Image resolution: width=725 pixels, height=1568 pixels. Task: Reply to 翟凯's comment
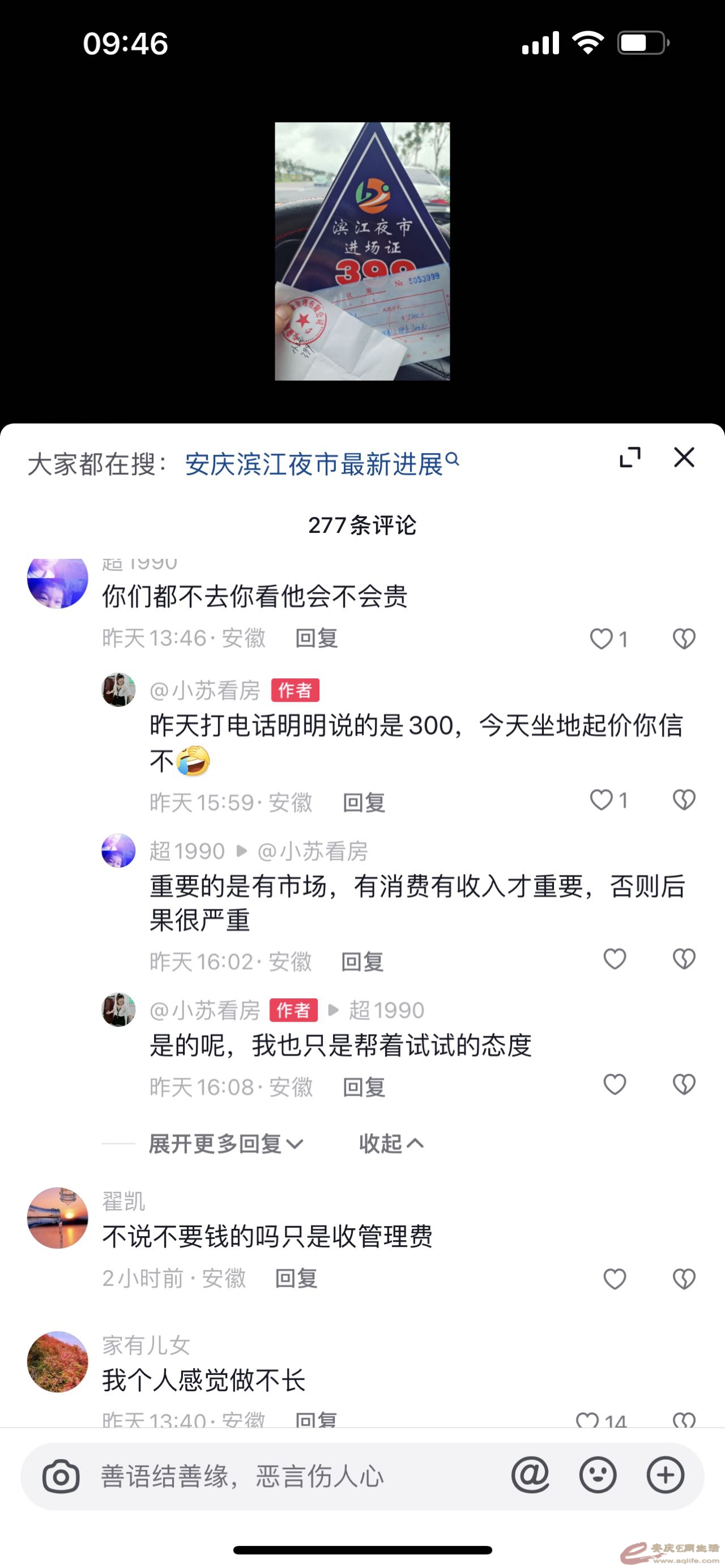296,1278
